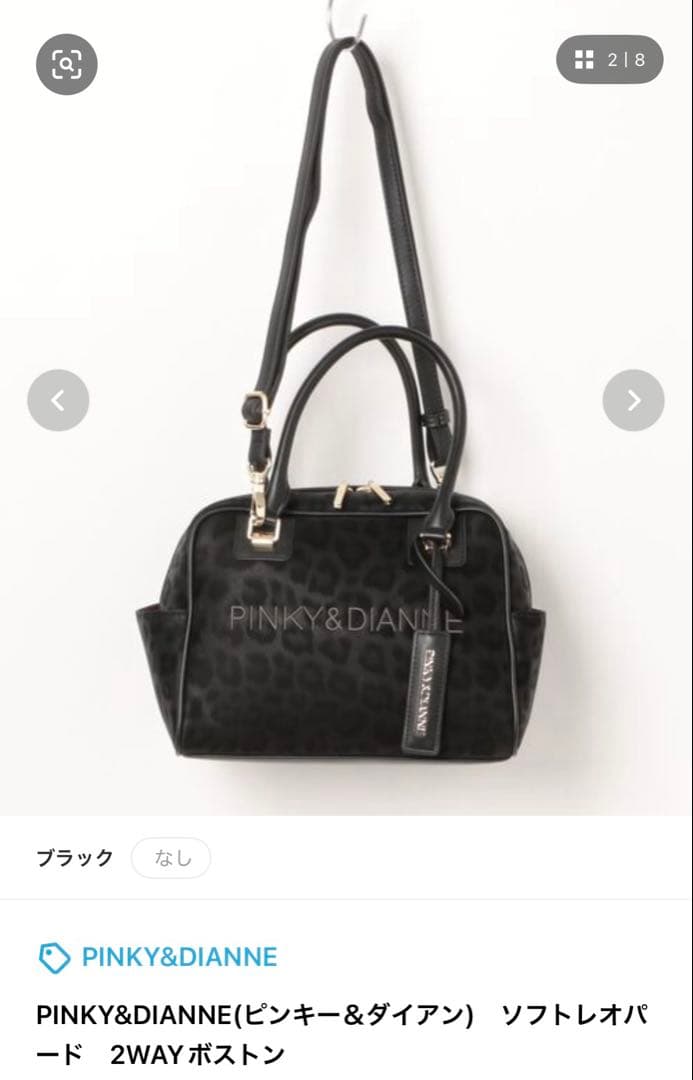Open visual image search icon

pos(67,64)
